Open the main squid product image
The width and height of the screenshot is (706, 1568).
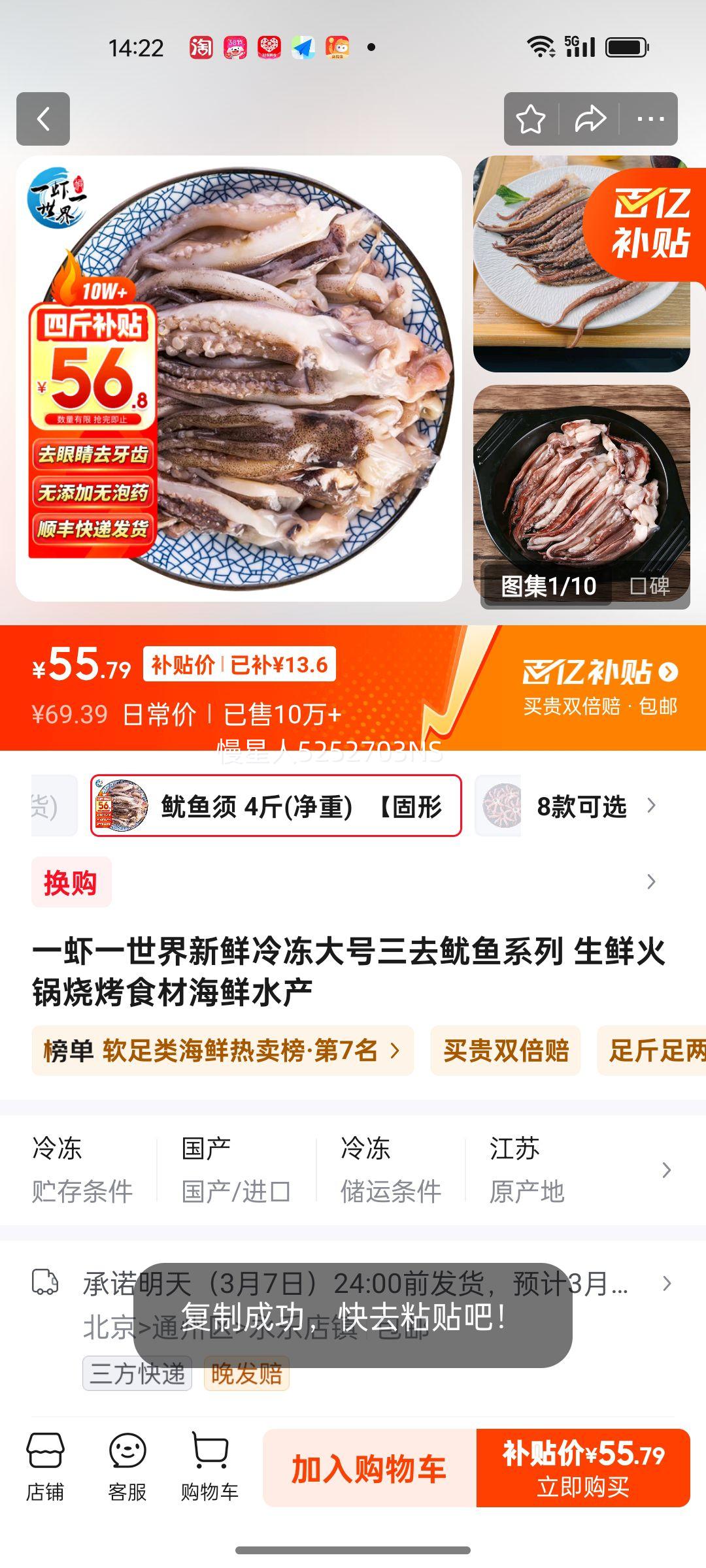pos(239,378)
